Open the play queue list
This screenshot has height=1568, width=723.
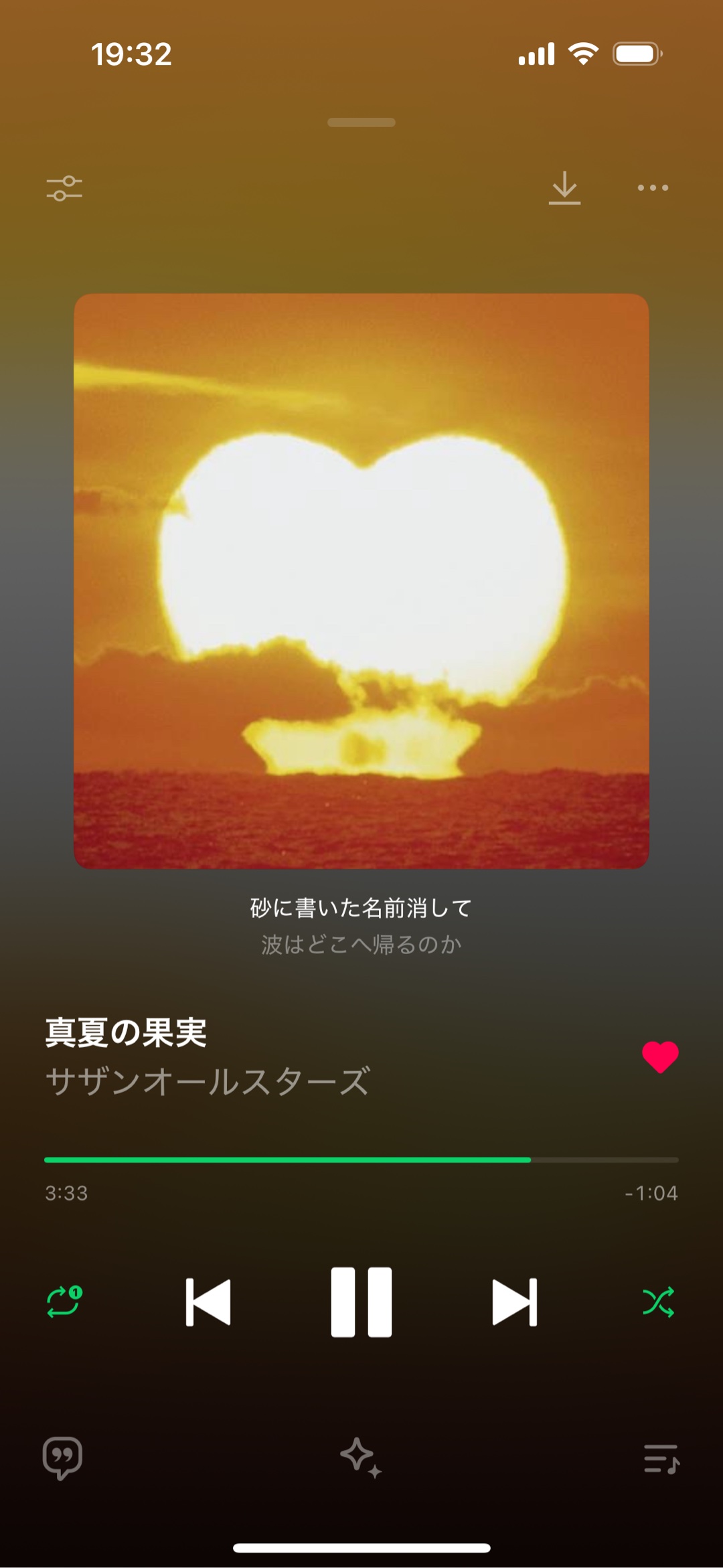tap(661, 1459)
